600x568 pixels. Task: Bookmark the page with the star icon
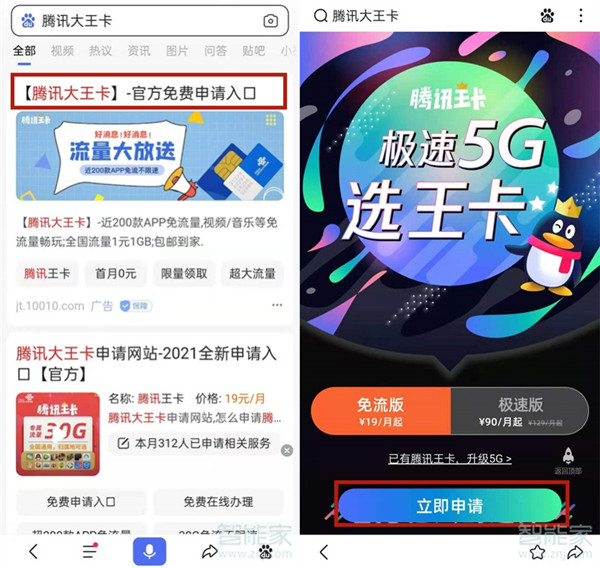click(x=538, y=551)
